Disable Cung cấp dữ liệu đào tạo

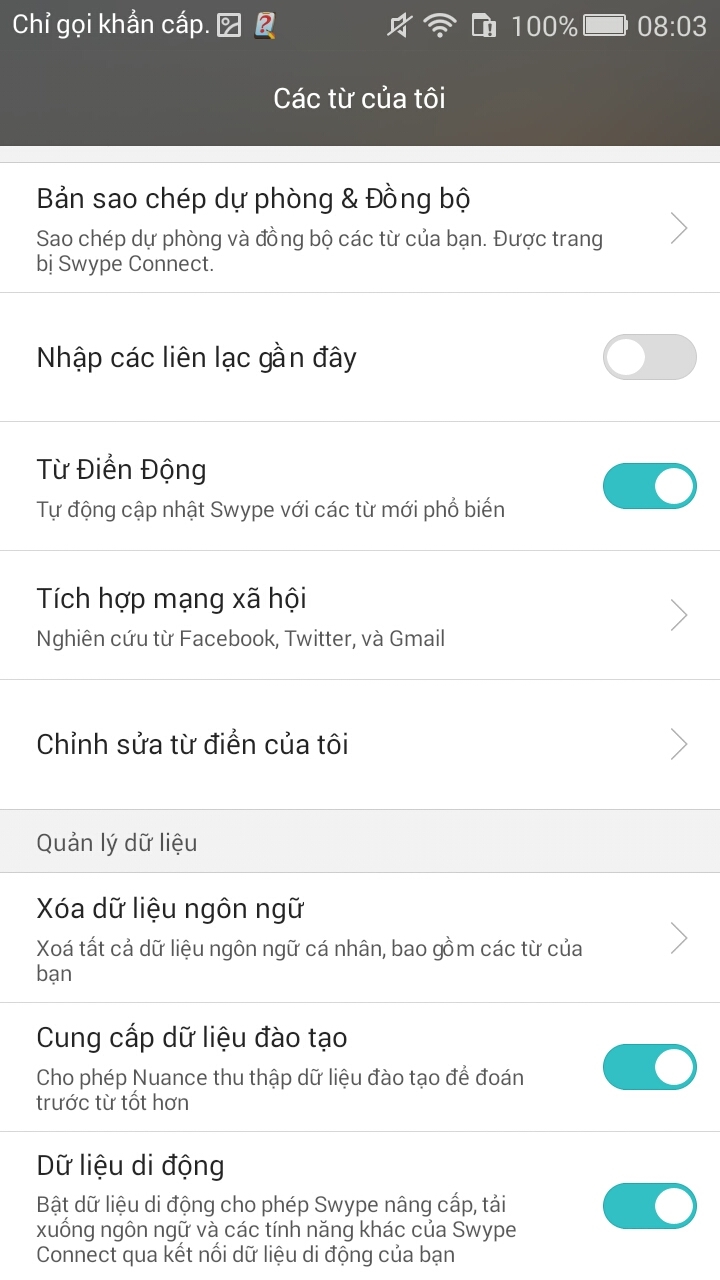pos(649,1067)
